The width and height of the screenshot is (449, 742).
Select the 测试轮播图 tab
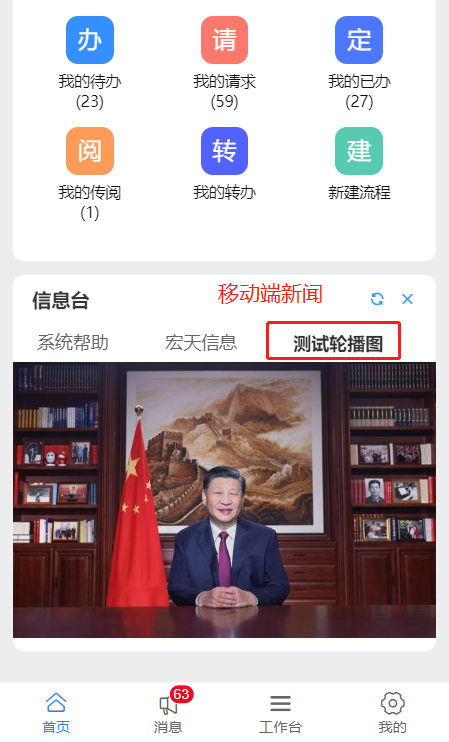pyautogui.click(x=338, y=344)
